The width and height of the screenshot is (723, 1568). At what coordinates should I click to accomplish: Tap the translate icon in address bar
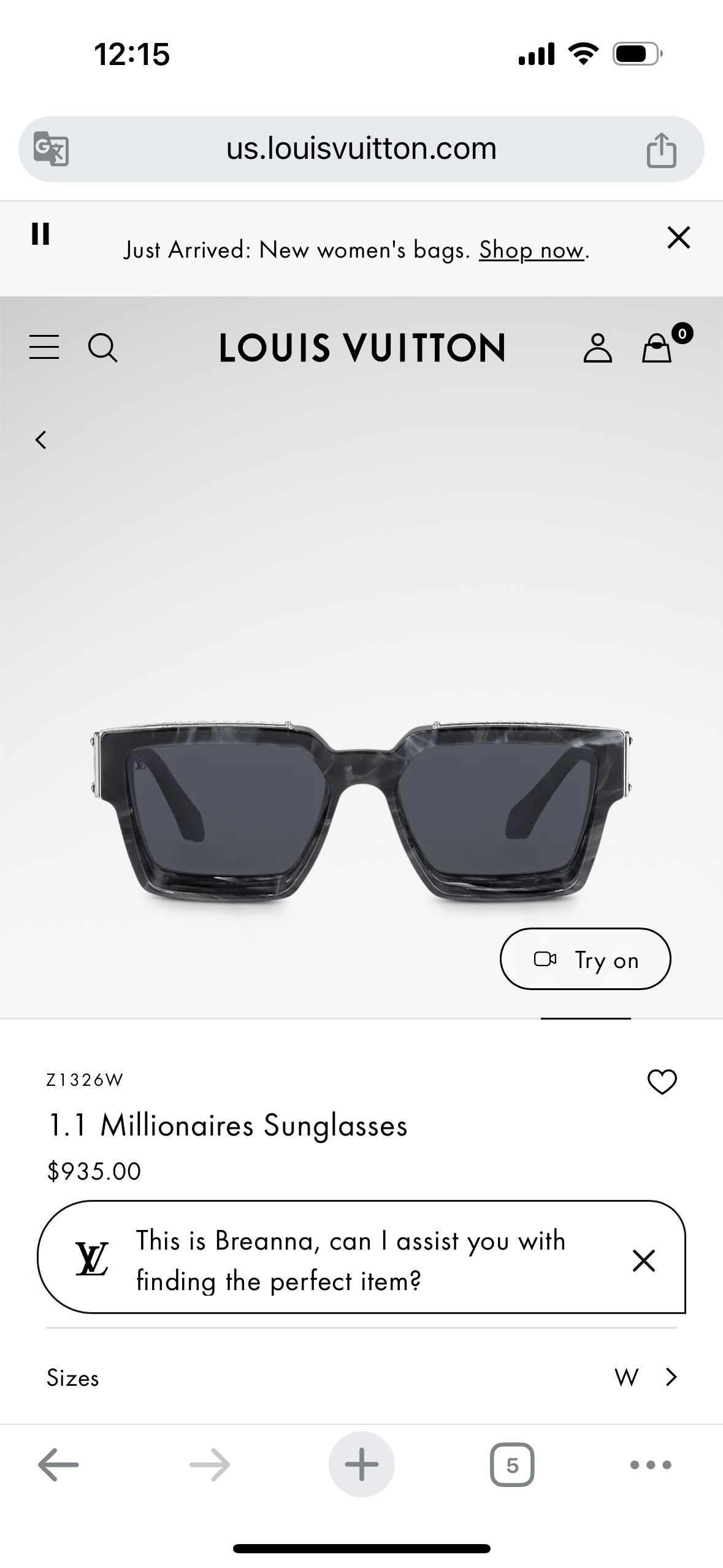[x=51, y=149]
